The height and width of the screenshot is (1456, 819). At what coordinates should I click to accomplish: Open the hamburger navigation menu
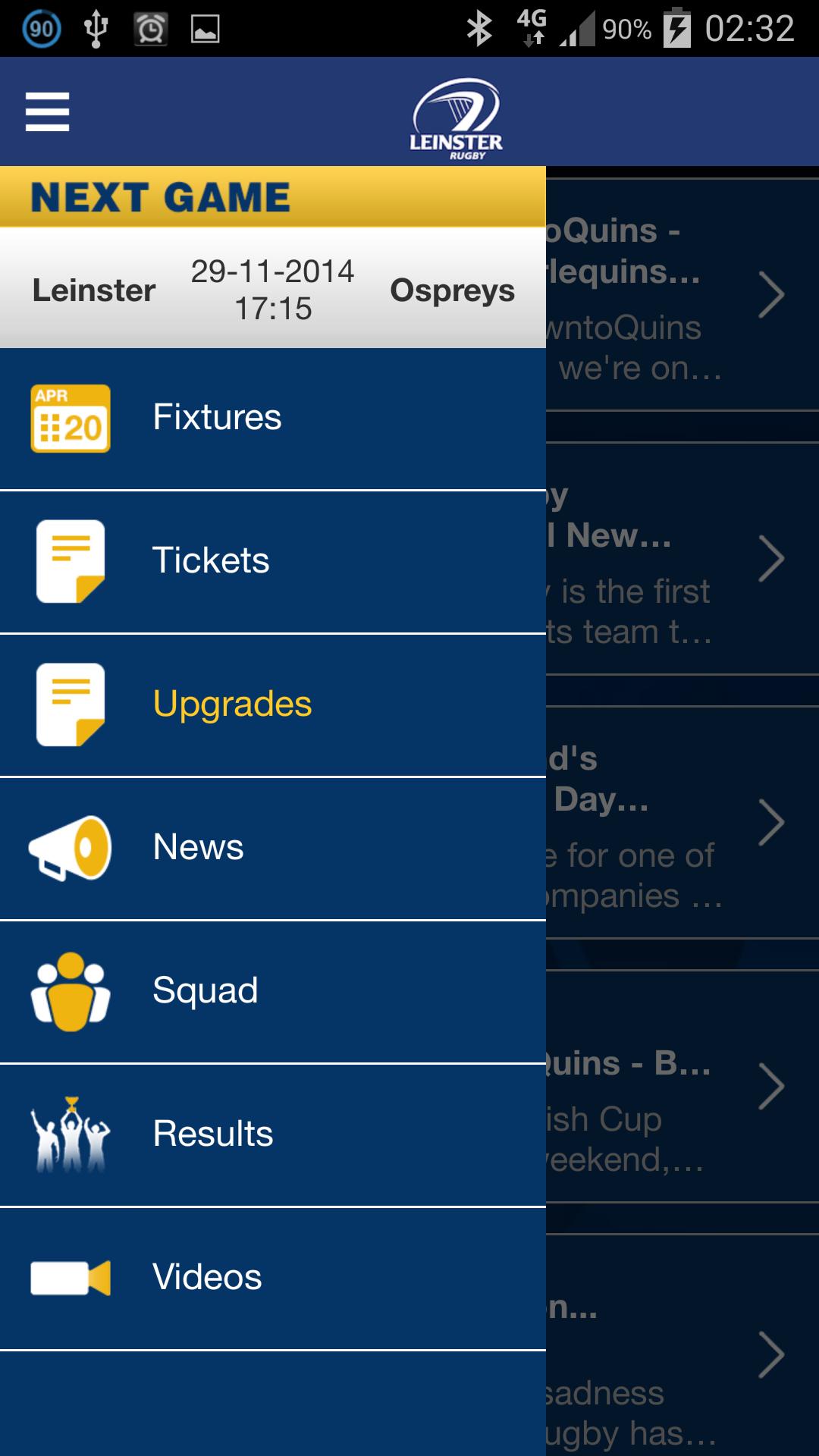tap(47, 111)
